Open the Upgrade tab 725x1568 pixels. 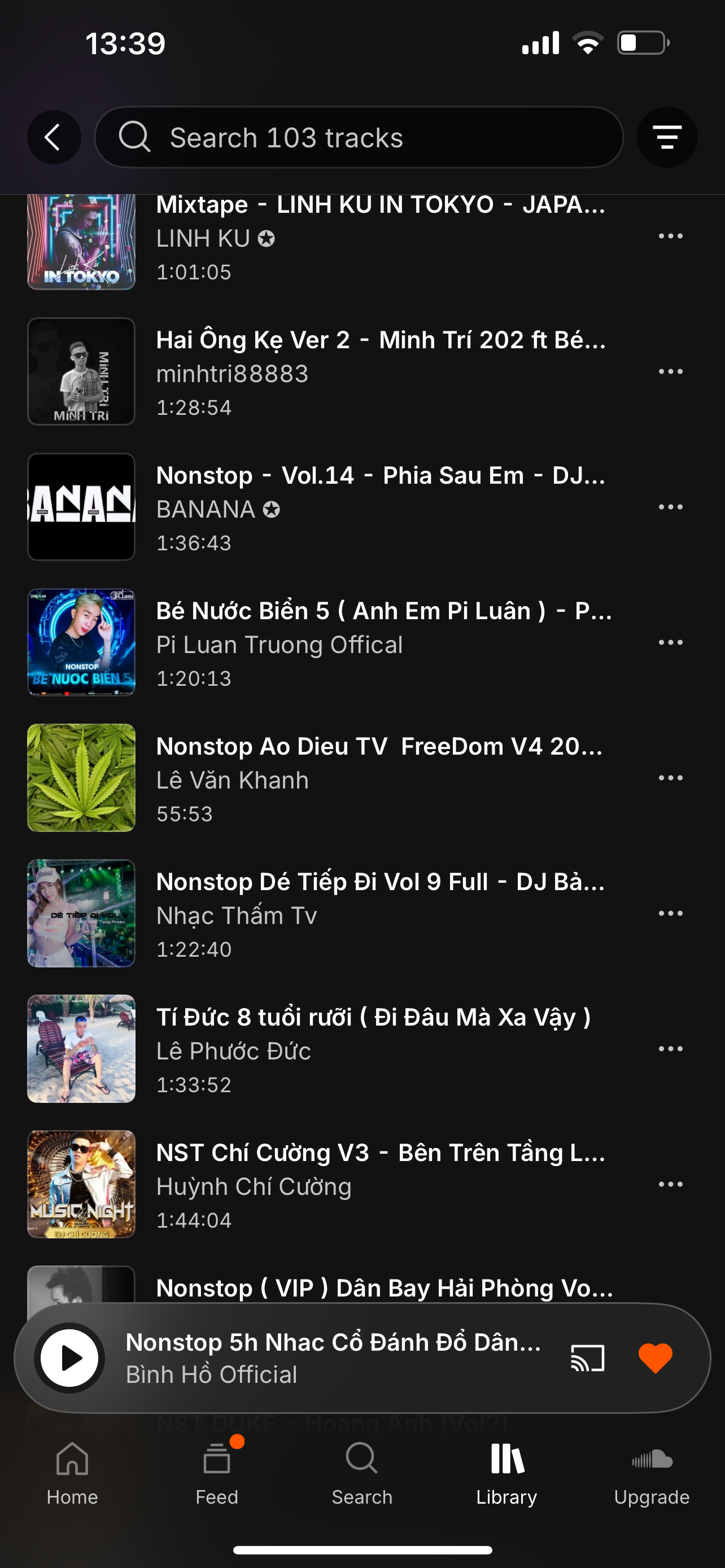[652, 1473]
